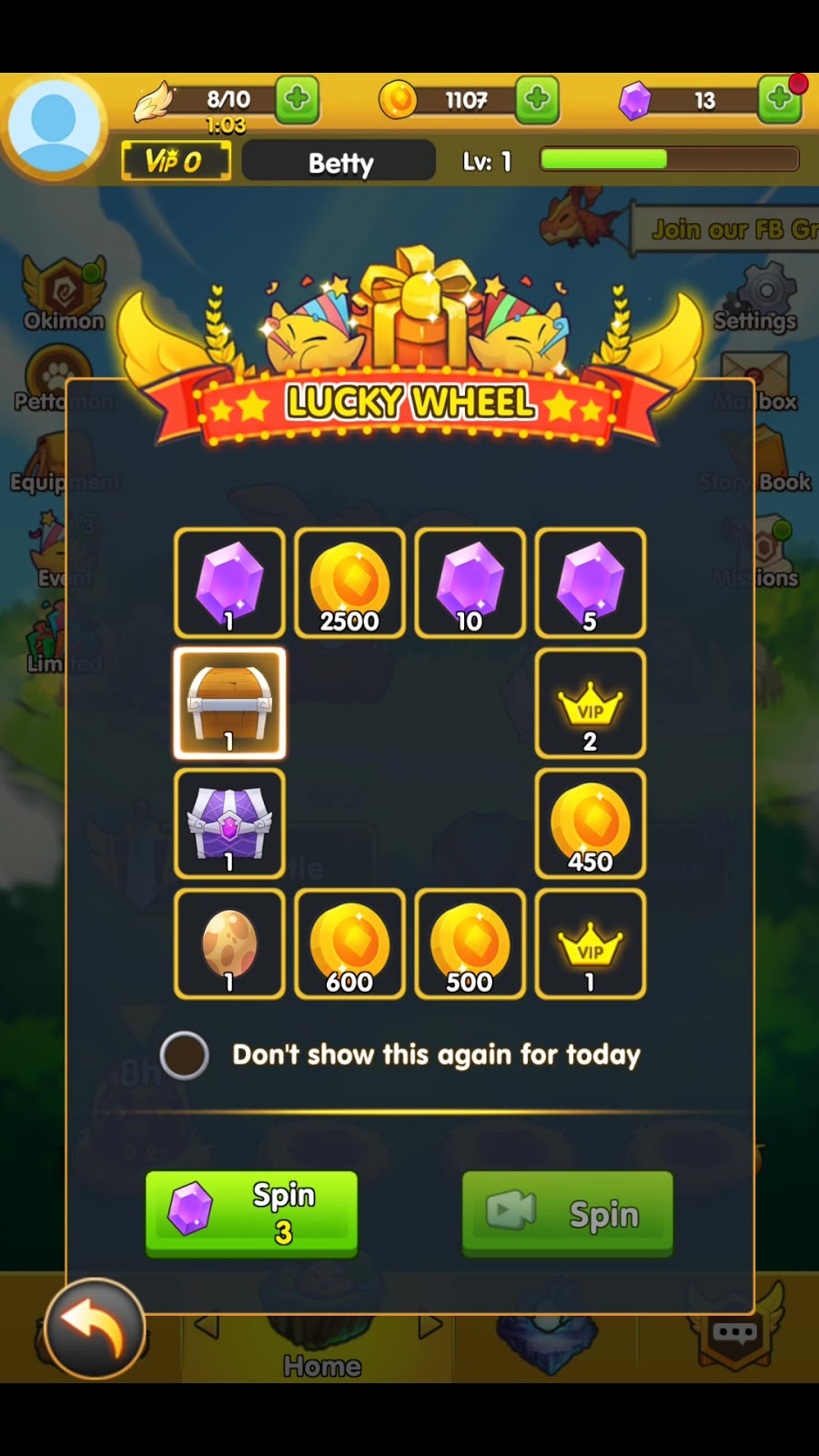Screen dimensions: 819x1456
Task: Add more gold coins with plus button
Action: tap(537, 98)
